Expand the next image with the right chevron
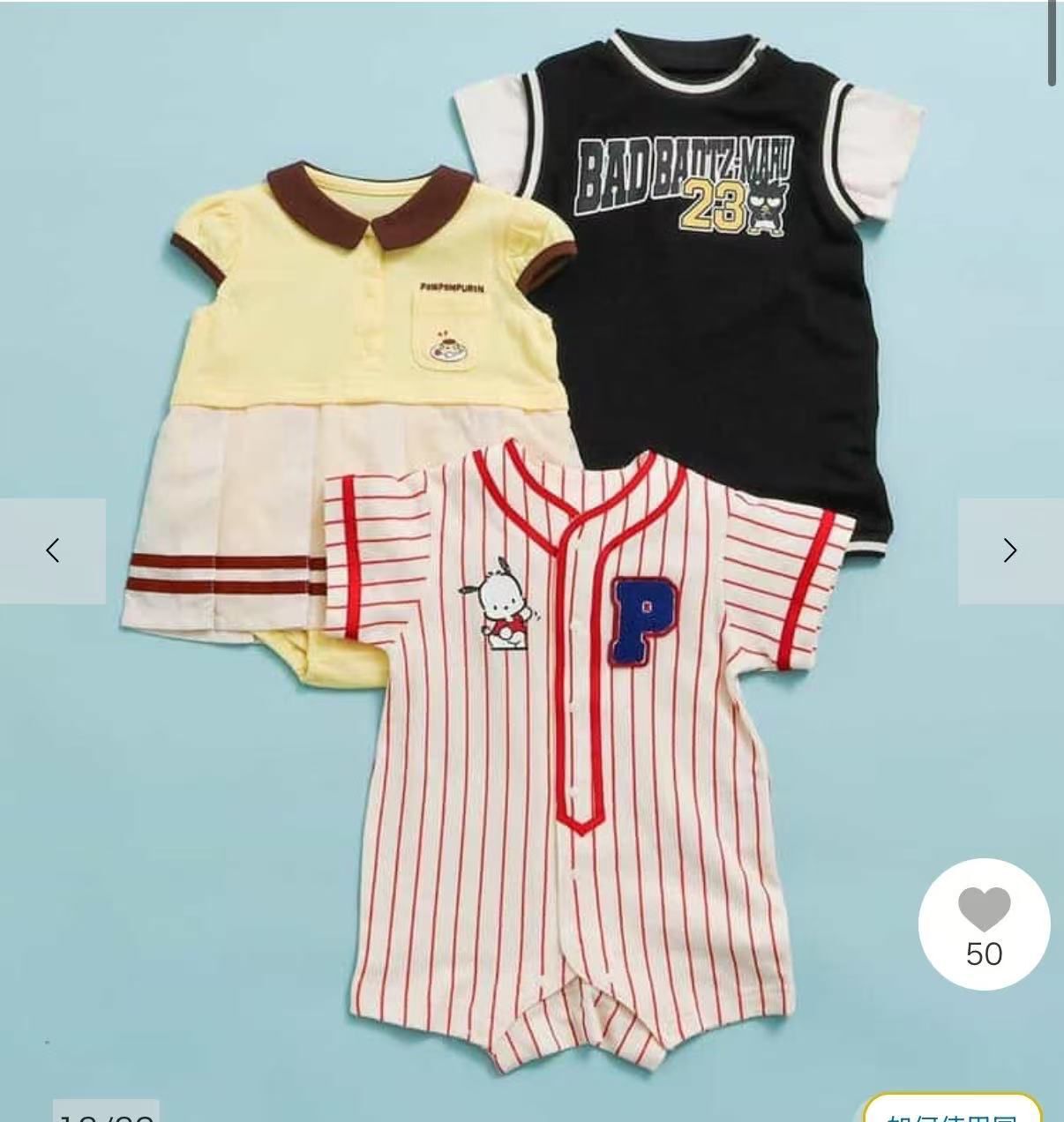 pyautogui.click(x=1011, y=549)
